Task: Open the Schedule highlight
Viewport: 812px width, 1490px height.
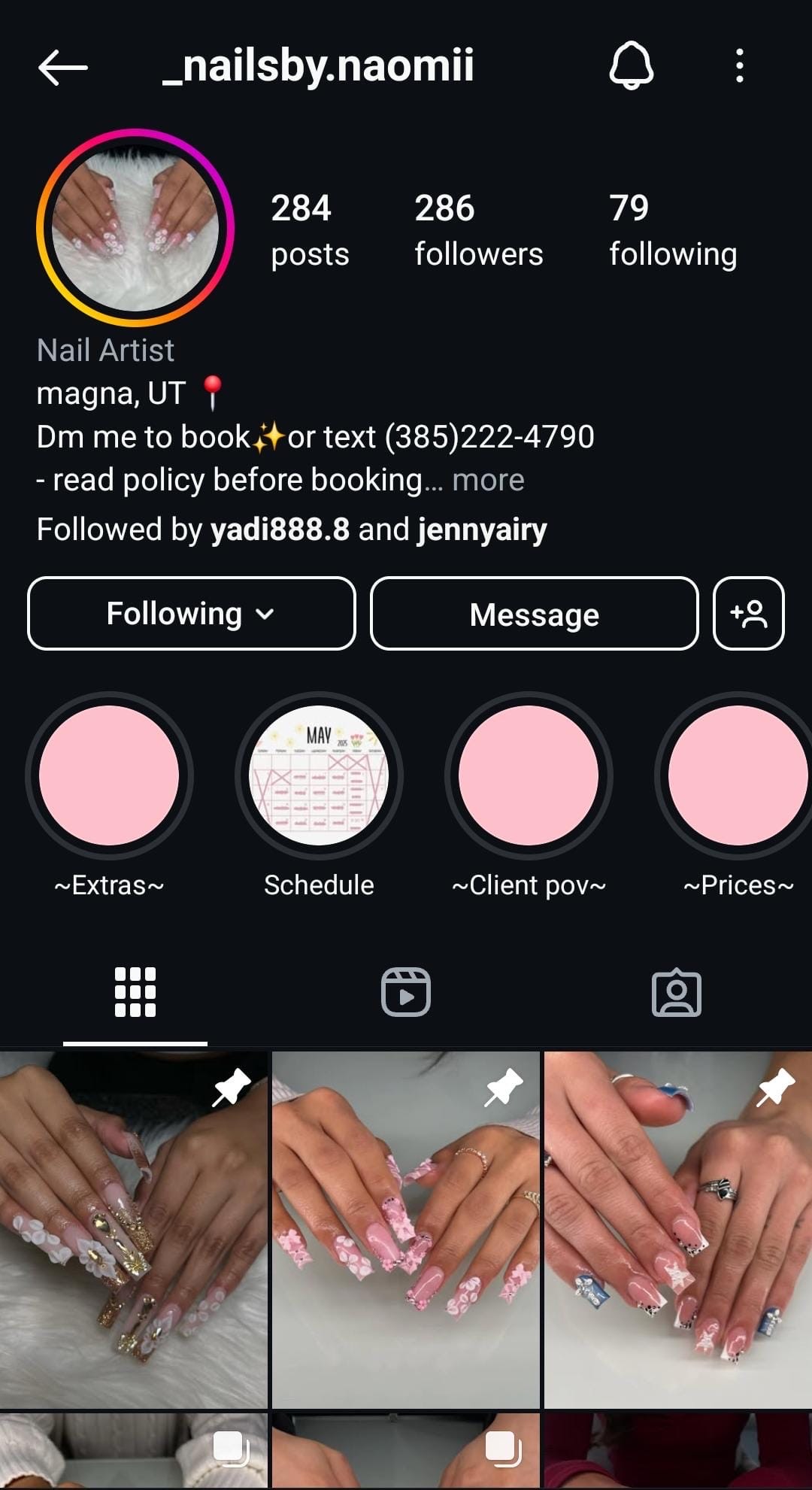Action: point(319,775)
